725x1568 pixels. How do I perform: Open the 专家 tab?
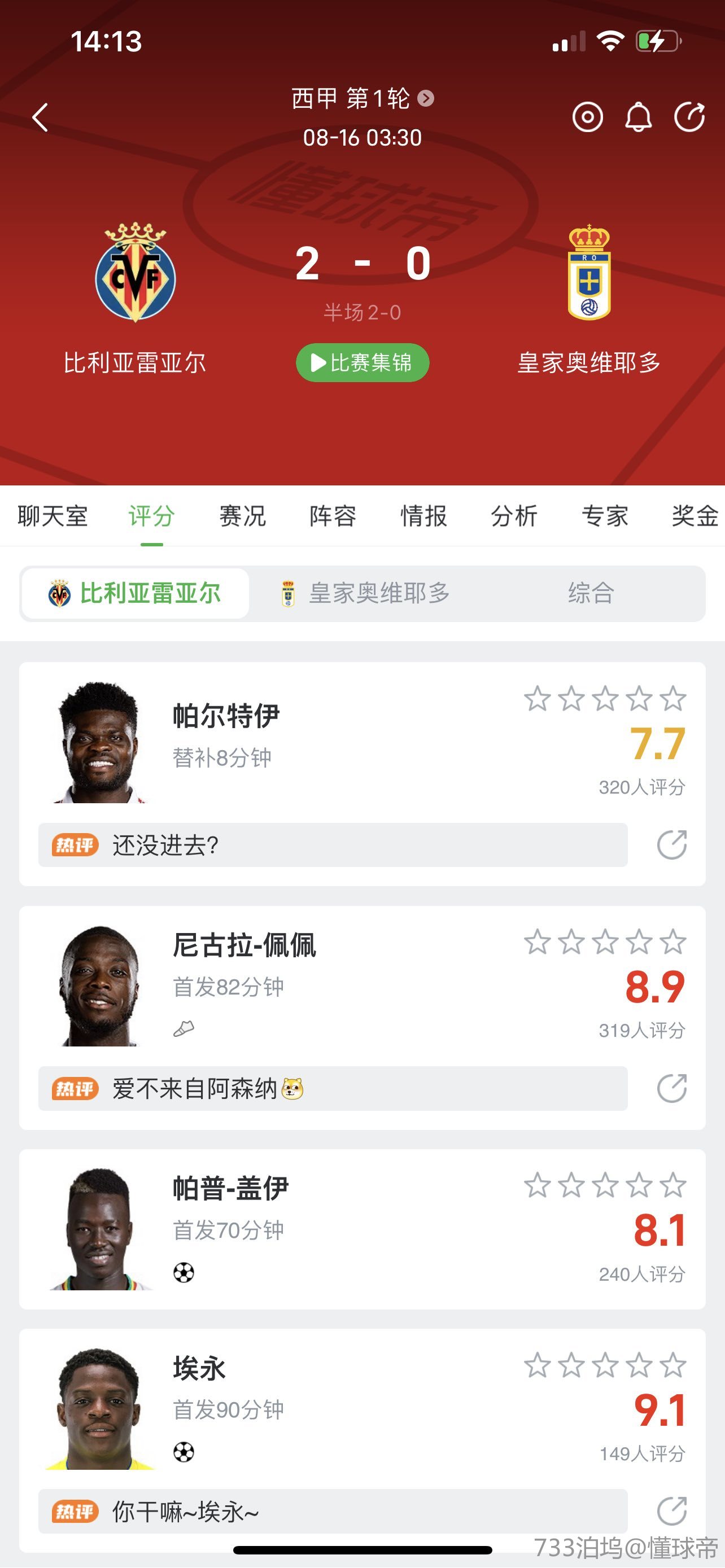click(x=605, y=516)
